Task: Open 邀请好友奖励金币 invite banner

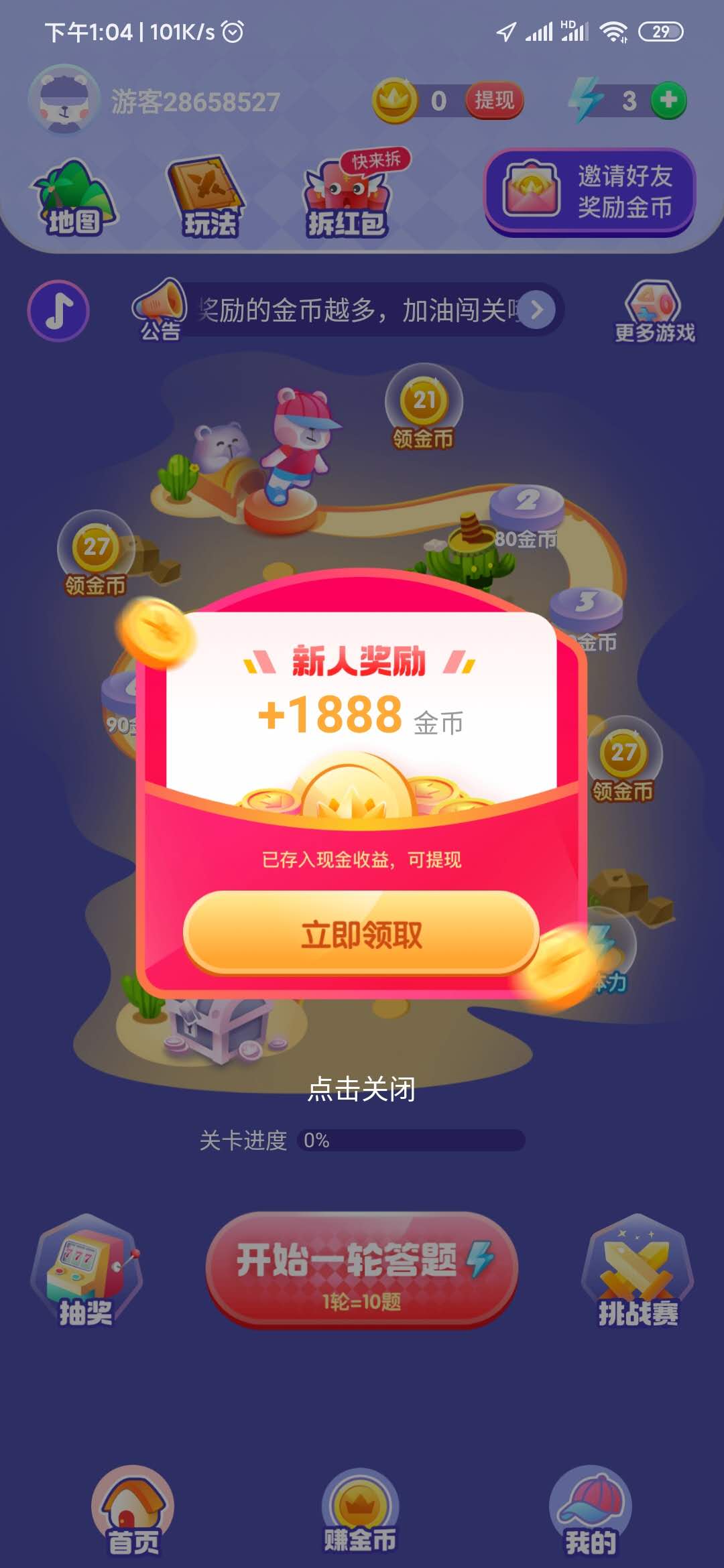Action: [x=590, y=192]
